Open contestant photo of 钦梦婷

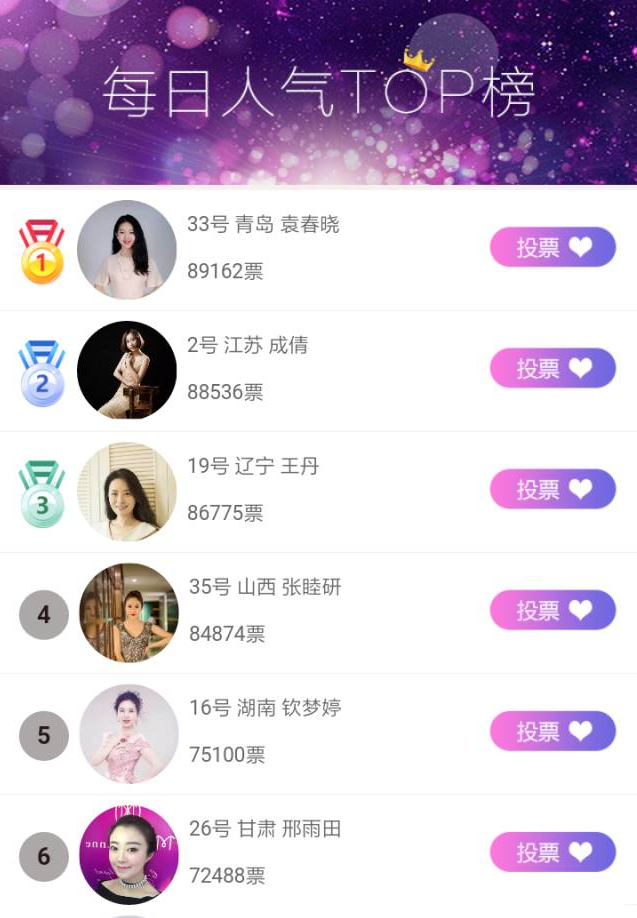[x=129, y=734]
